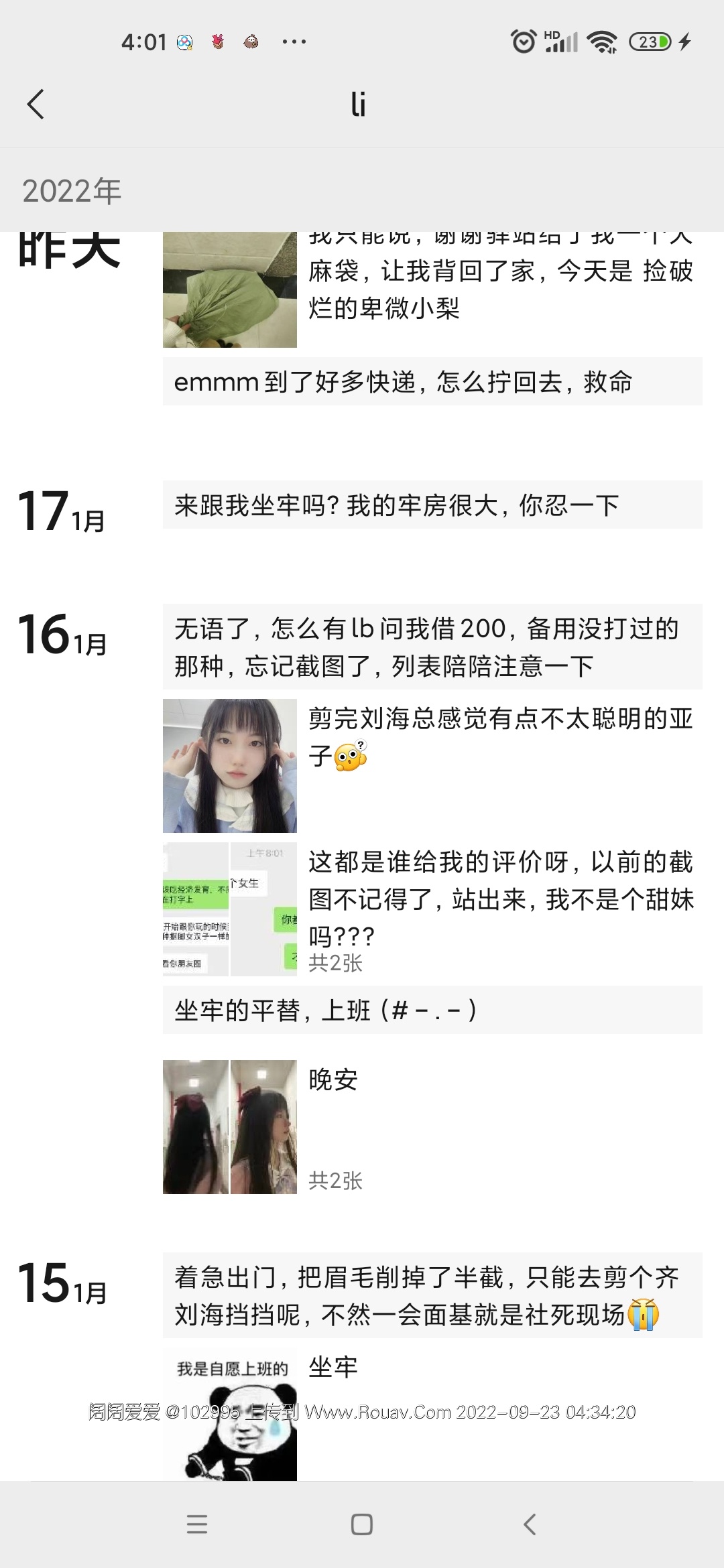Image resolution: width=724 pixels, height=1568 pixels.
Task: Open the post 来跟我坐牢吗
Action: click(x=432, y=505)
